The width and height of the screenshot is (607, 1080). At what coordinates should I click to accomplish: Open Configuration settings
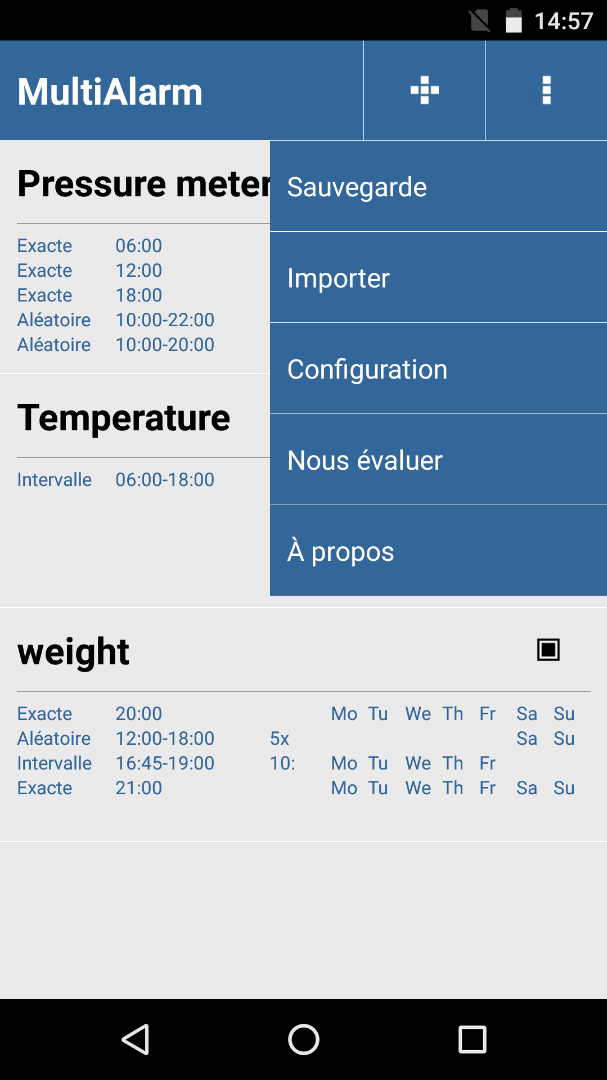(x=438, y=368)
